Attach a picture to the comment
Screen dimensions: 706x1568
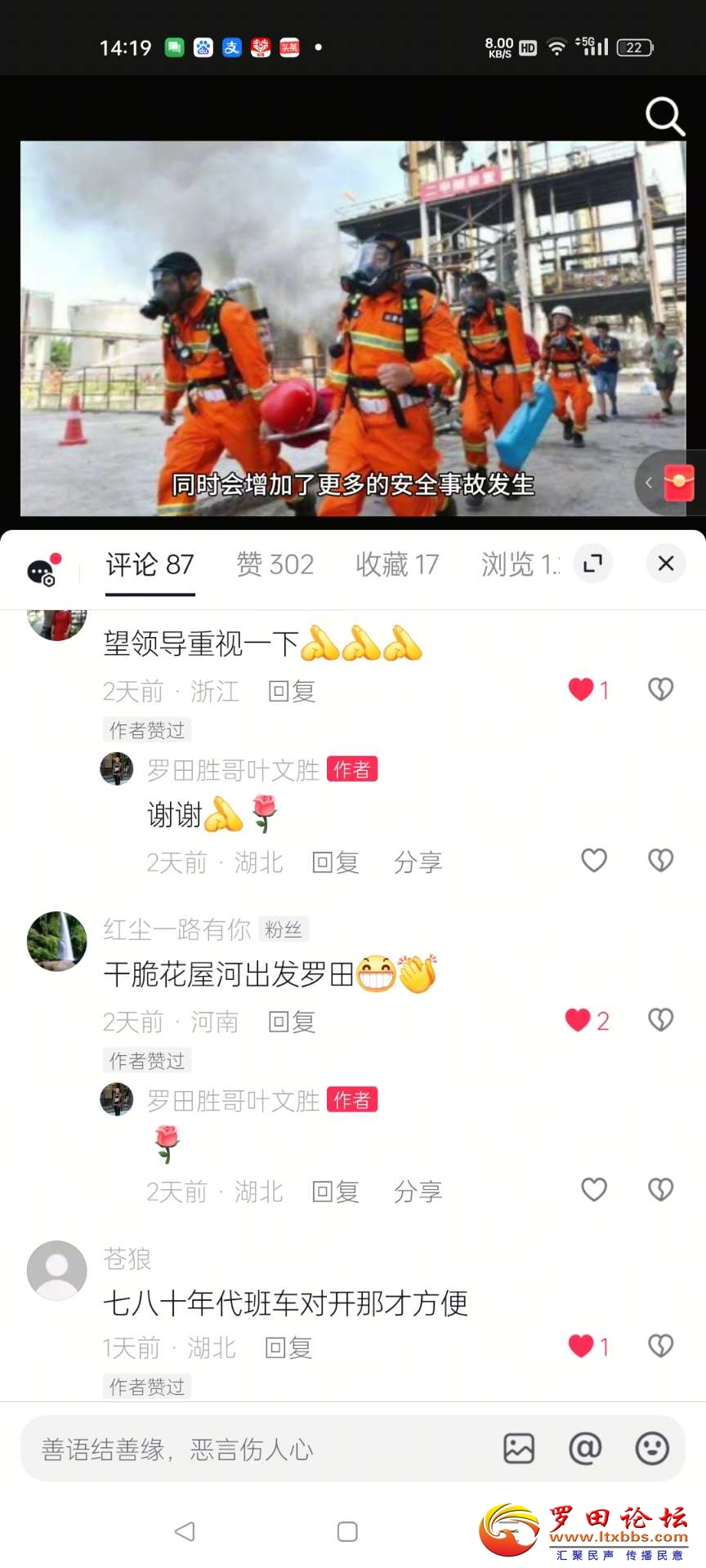(x=519, y=1449)
